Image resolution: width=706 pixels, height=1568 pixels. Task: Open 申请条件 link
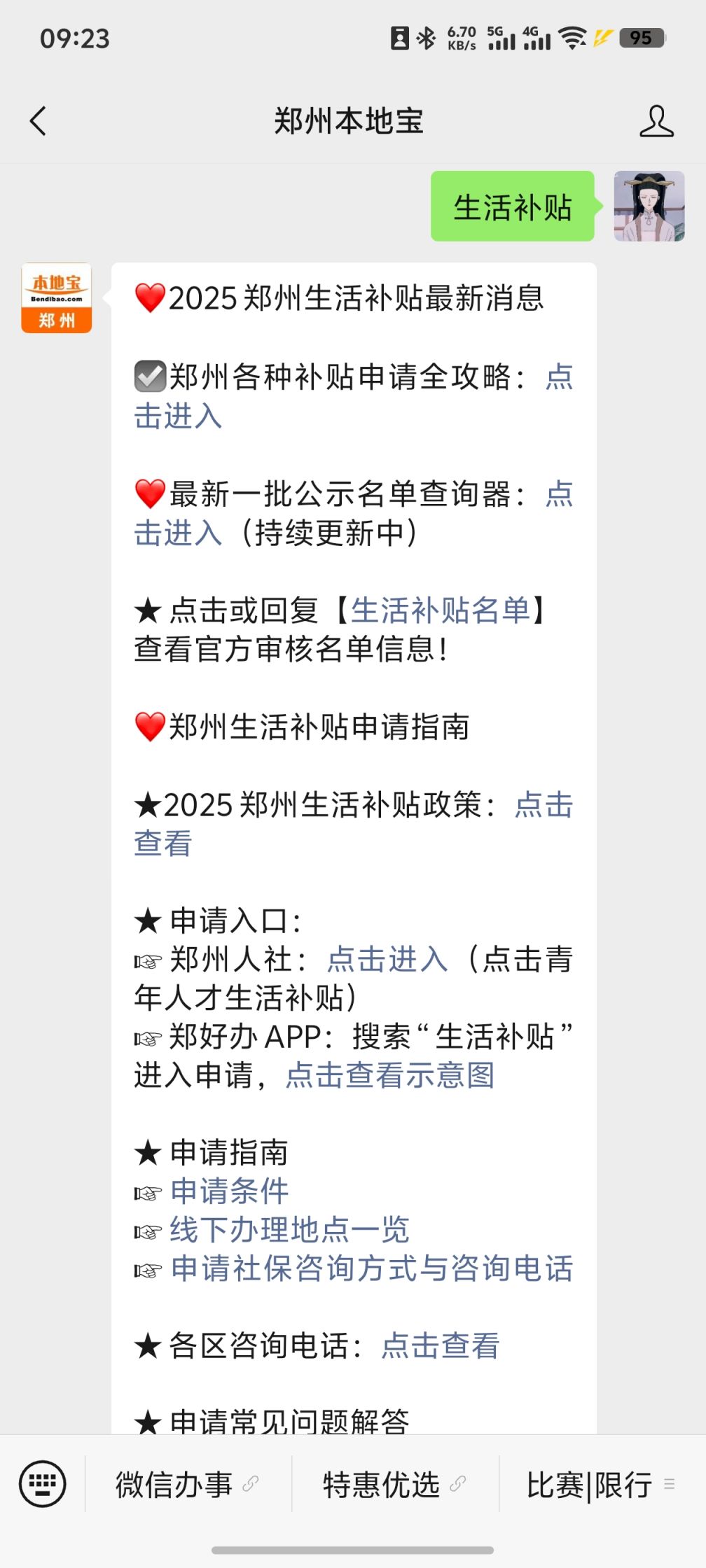pos(230,1191)
